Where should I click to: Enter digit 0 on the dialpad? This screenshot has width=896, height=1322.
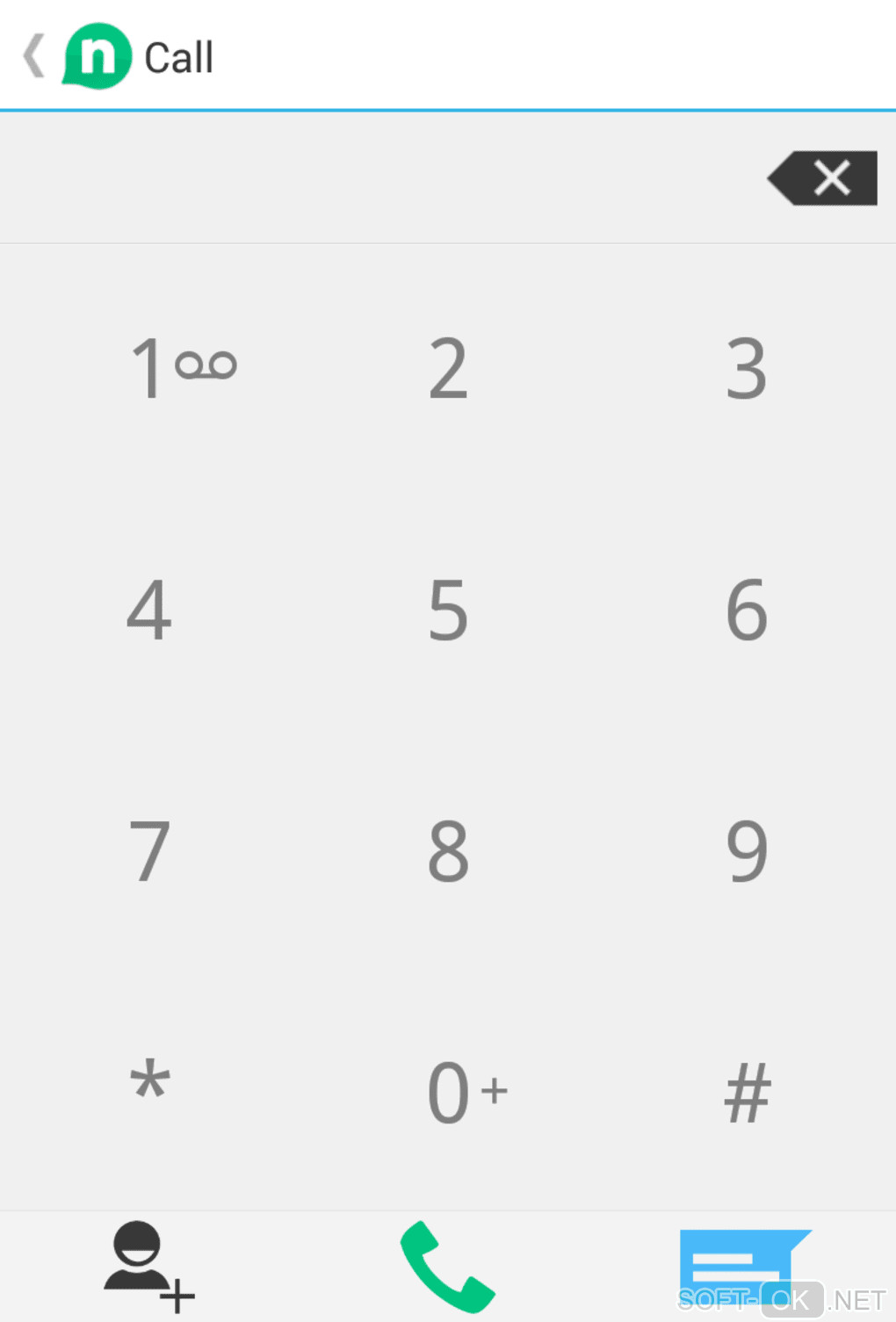click(x=450, y=1092)
